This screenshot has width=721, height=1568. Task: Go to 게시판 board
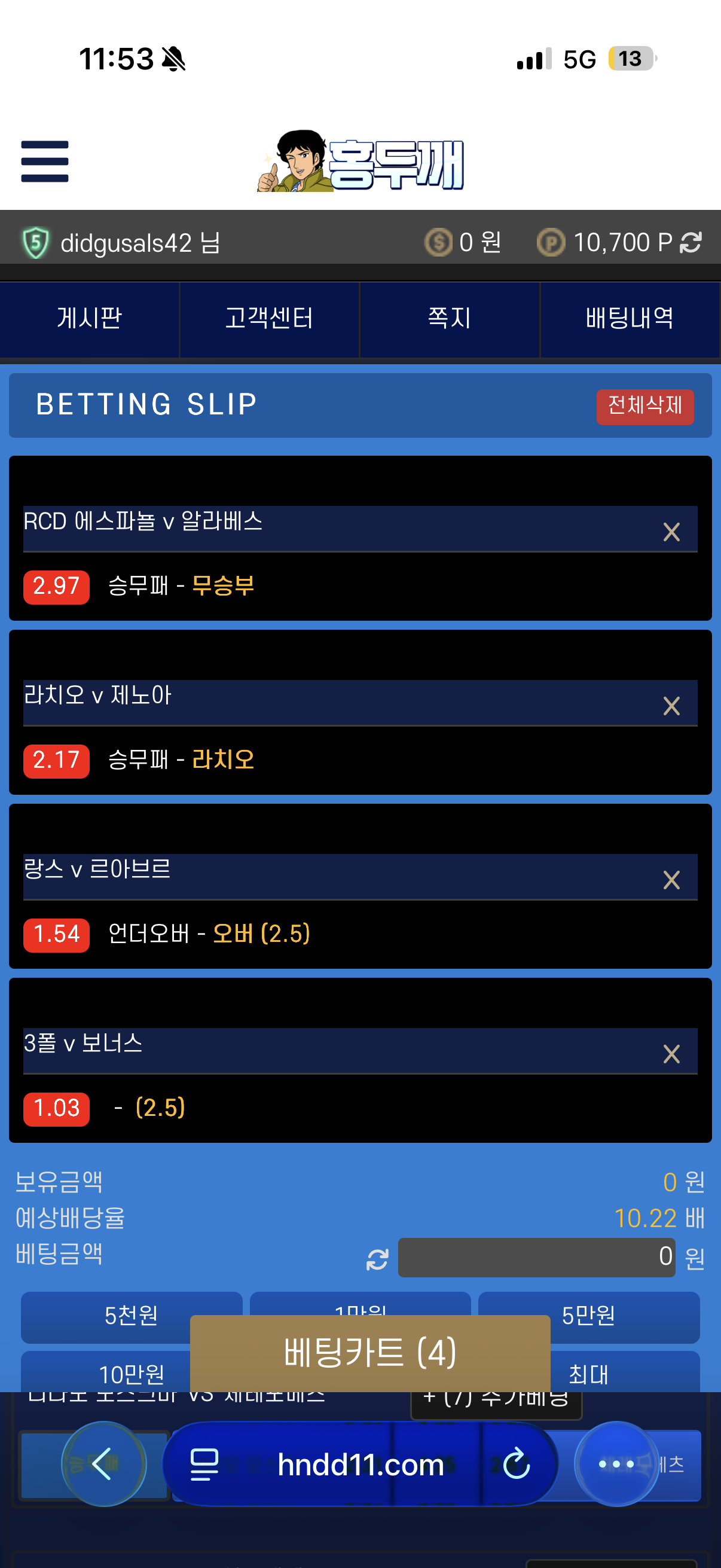click(90, 318)
